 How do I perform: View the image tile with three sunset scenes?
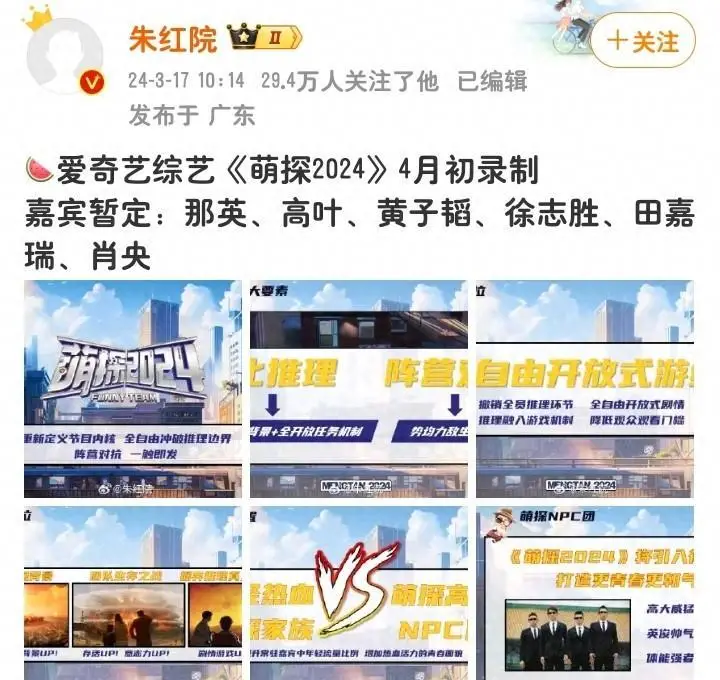pyautogui.click(x=133, y=593)
